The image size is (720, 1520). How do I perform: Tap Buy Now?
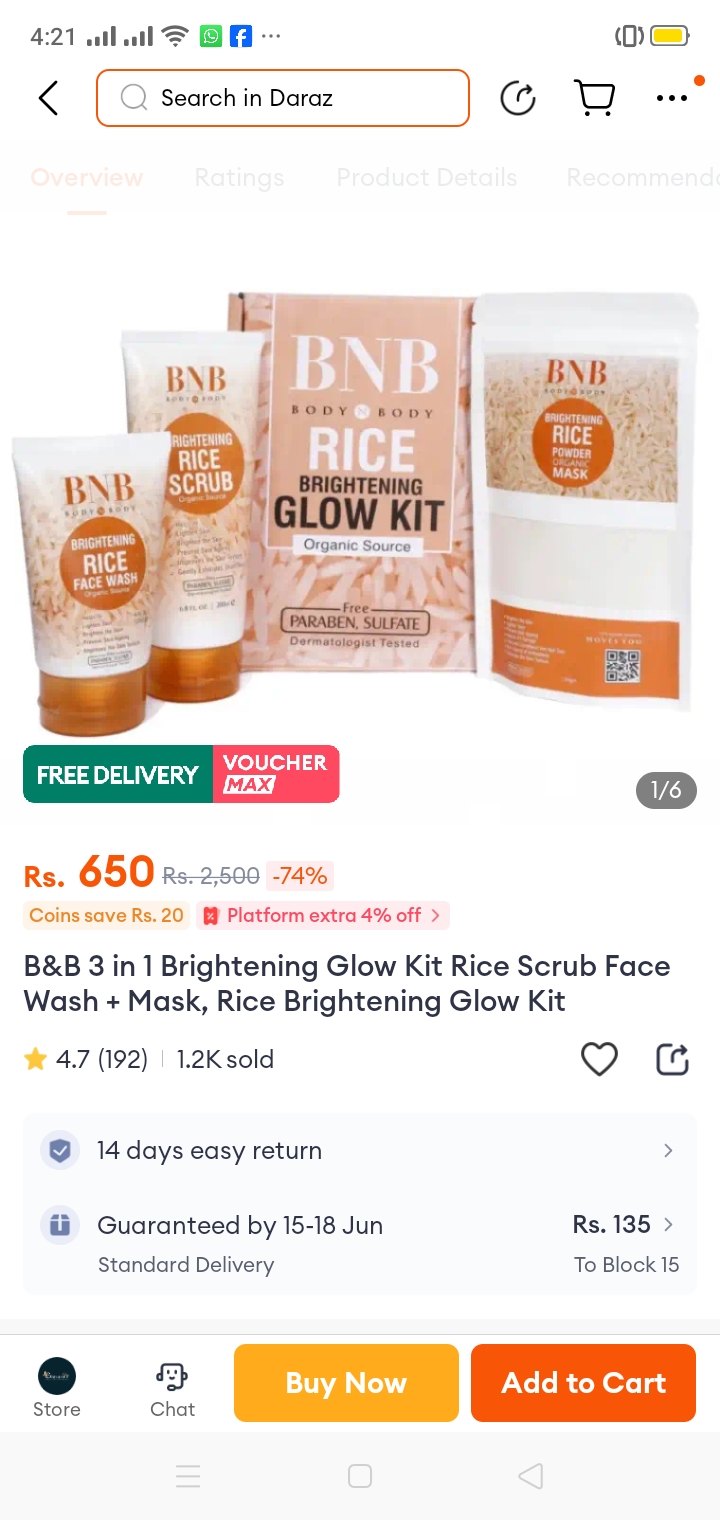(x=346, y=1383)
